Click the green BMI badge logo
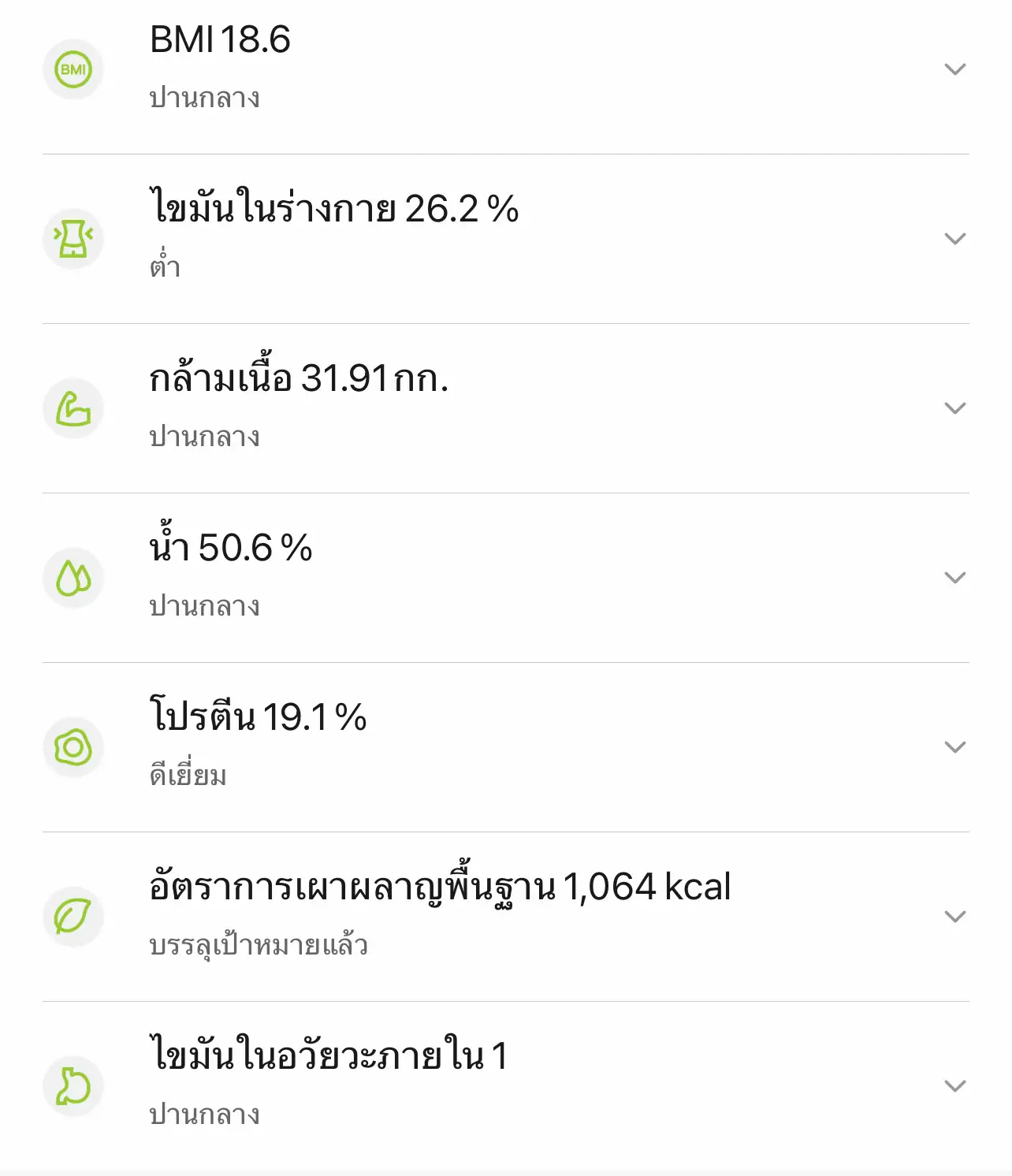Viewport: 1012px width, 1176px height. [x=73, y=69]
